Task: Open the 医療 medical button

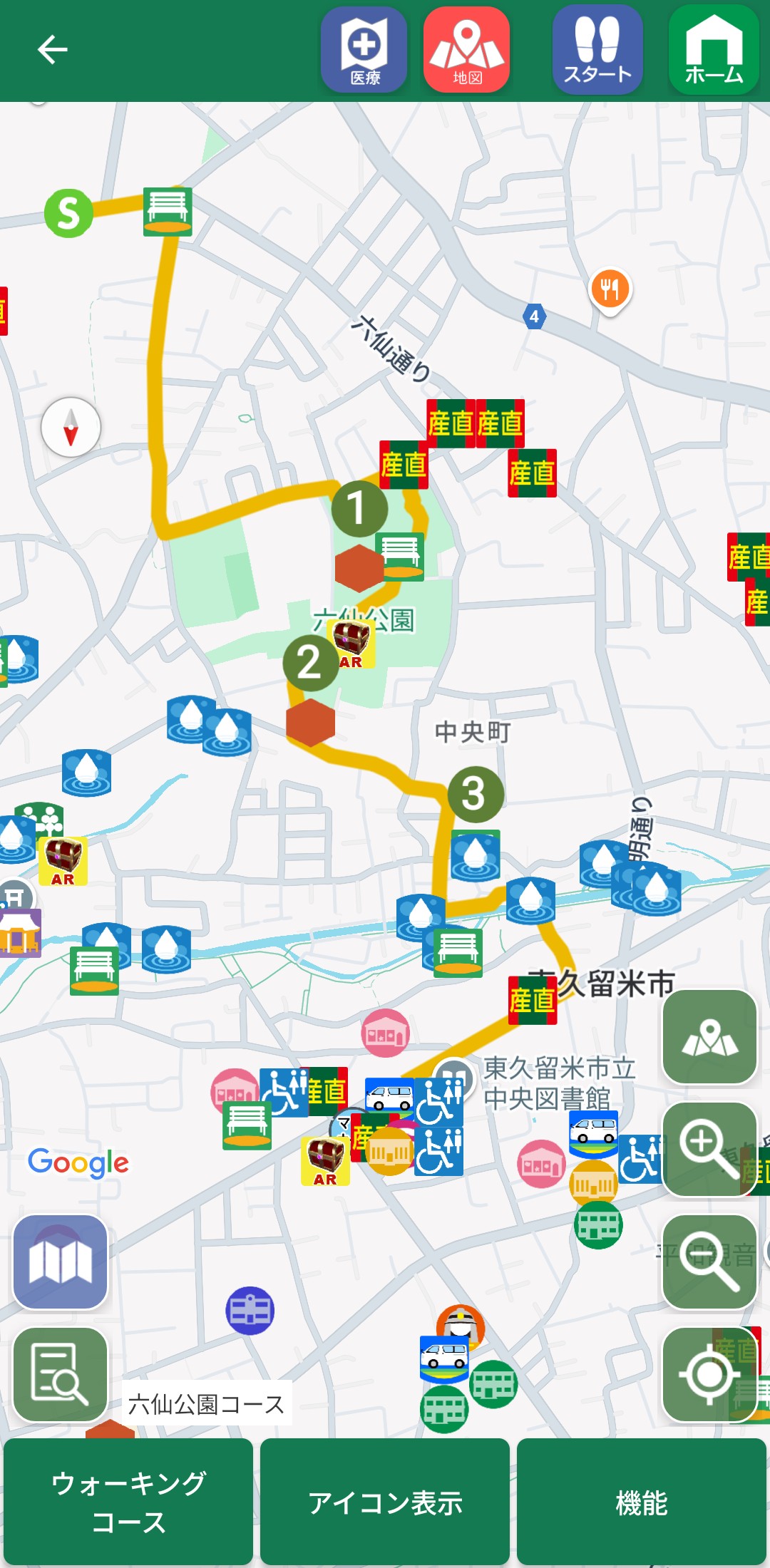Action: [364, 50]
